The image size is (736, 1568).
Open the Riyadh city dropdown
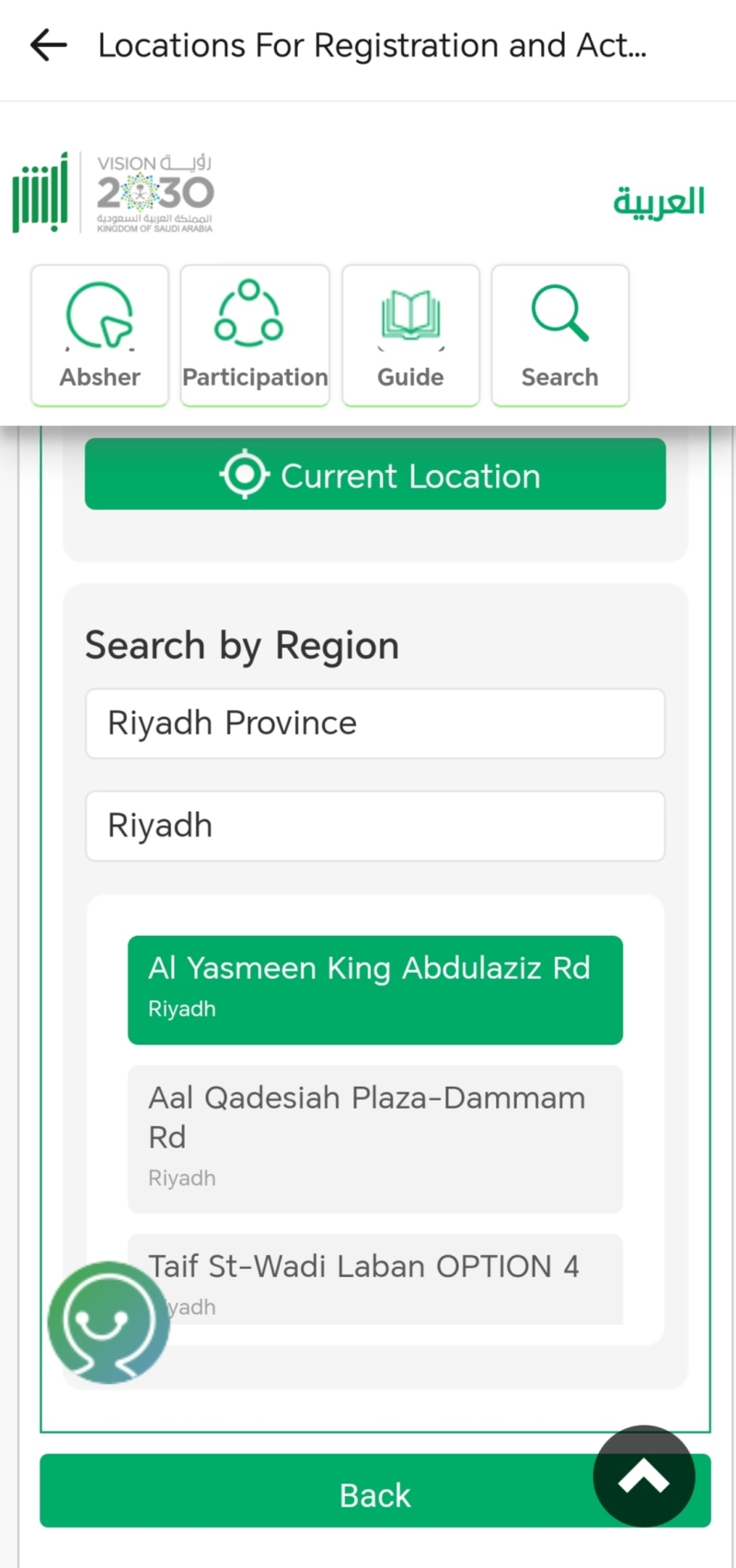point(375,825)
